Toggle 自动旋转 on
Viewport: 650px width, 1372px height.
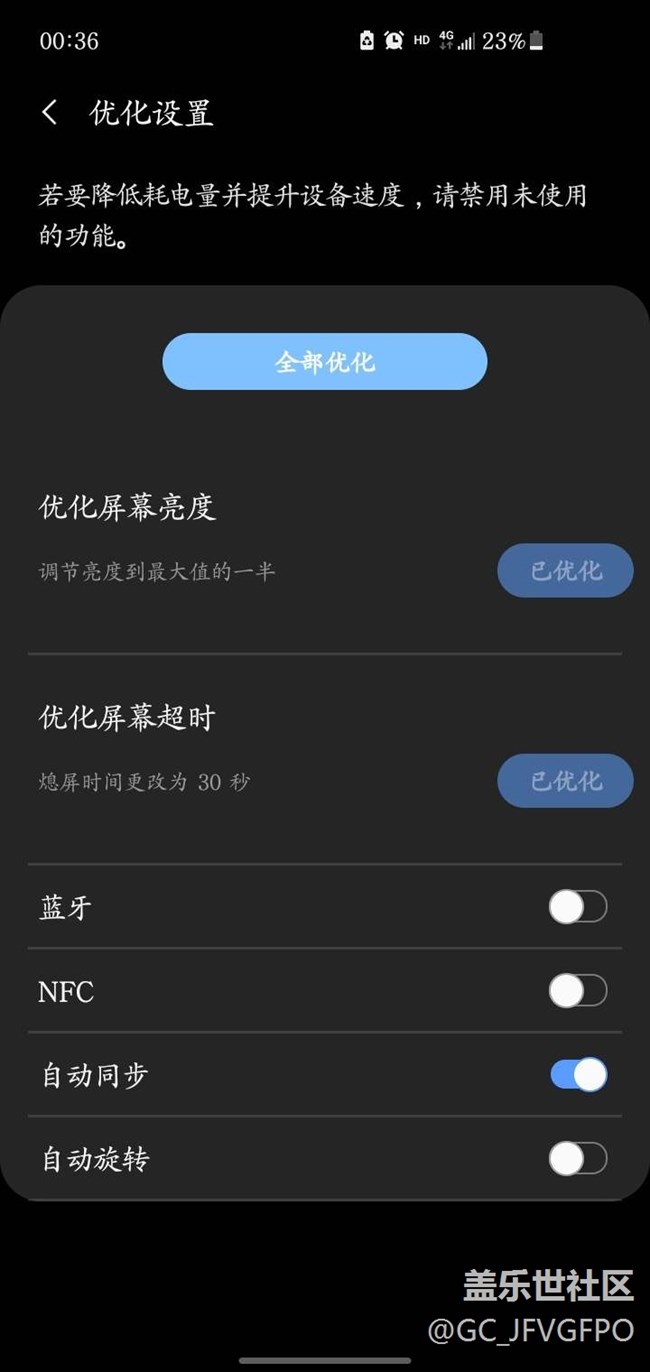pyautogui.click(x=578, y=1159)
